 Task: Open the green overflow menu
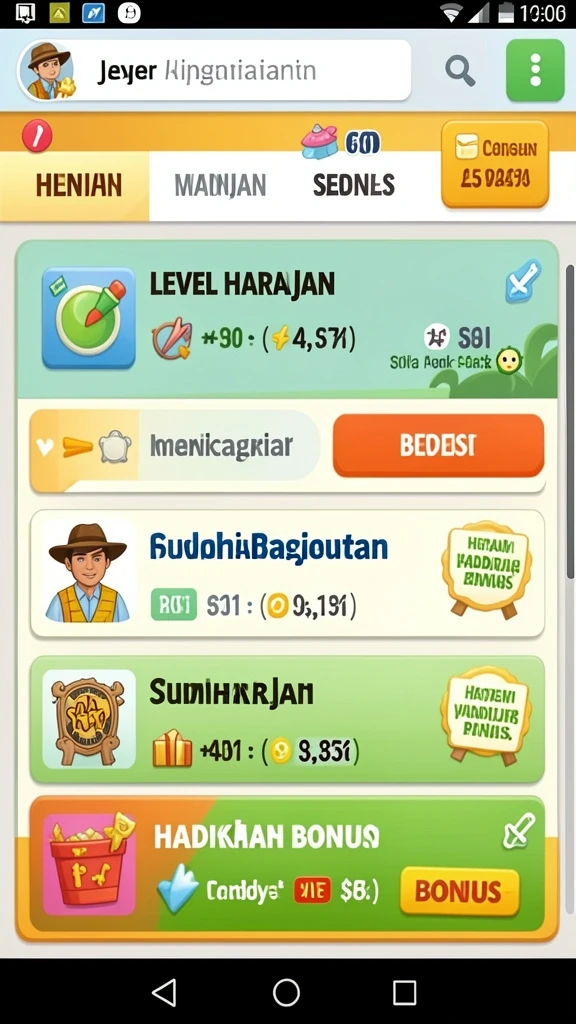(x=535, y=71)
